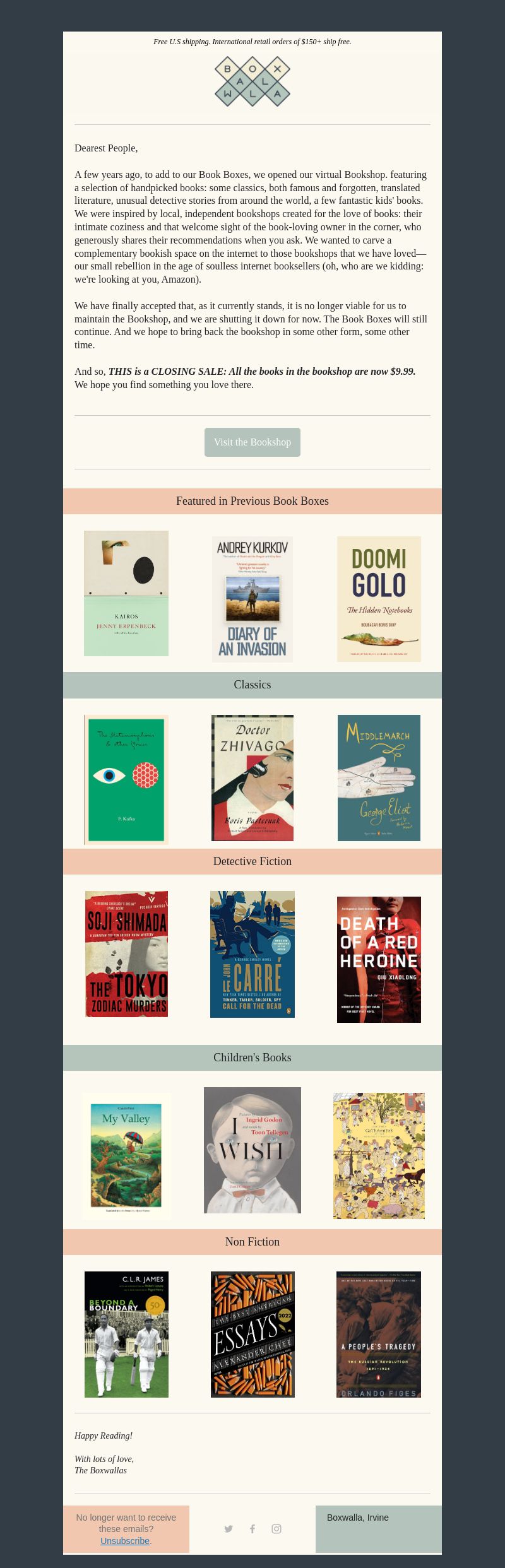The height and width of the screenshot is (1568, 505).
Task: Open Boxwalla's Instagram page
Action: point(276,1529)
